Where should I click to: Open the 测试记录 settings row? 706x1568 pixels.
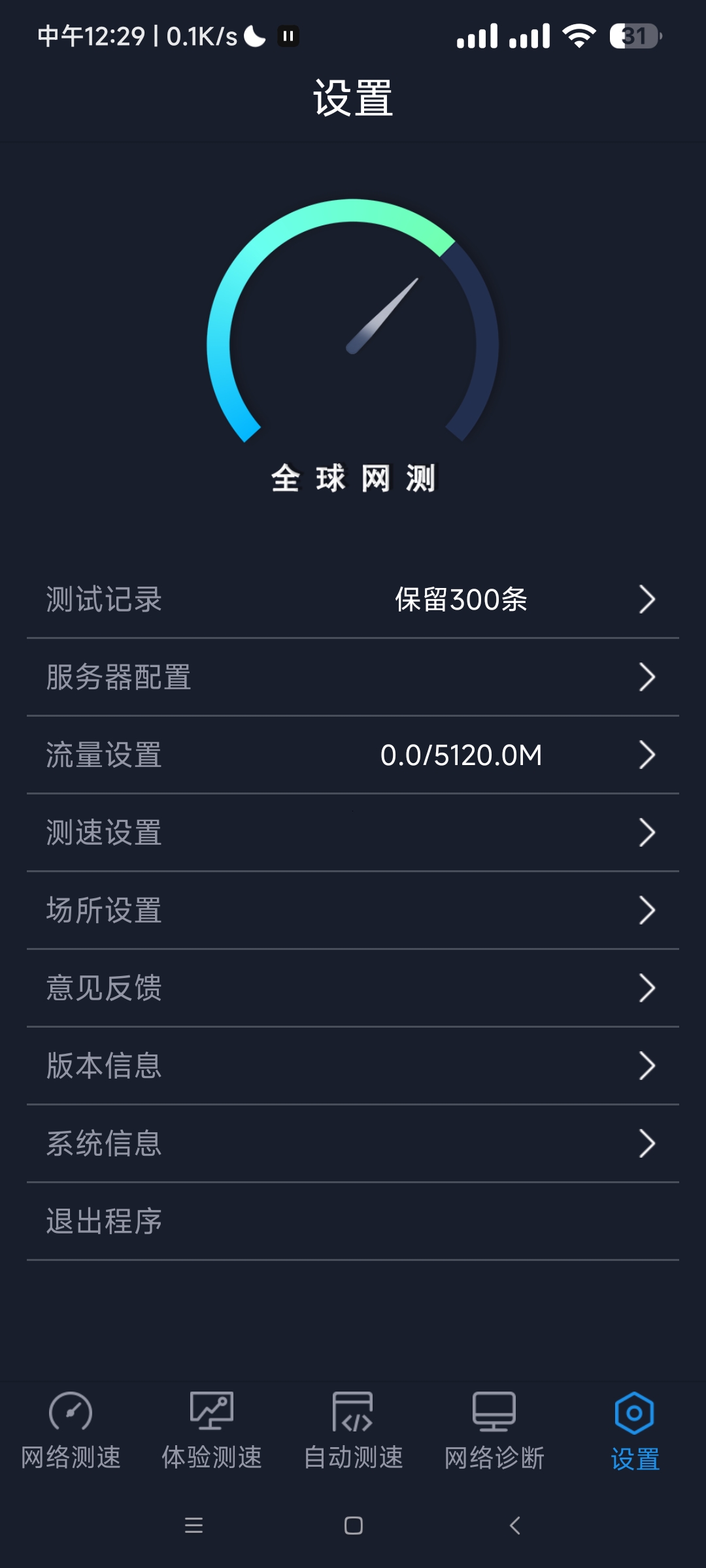(353, 599)
